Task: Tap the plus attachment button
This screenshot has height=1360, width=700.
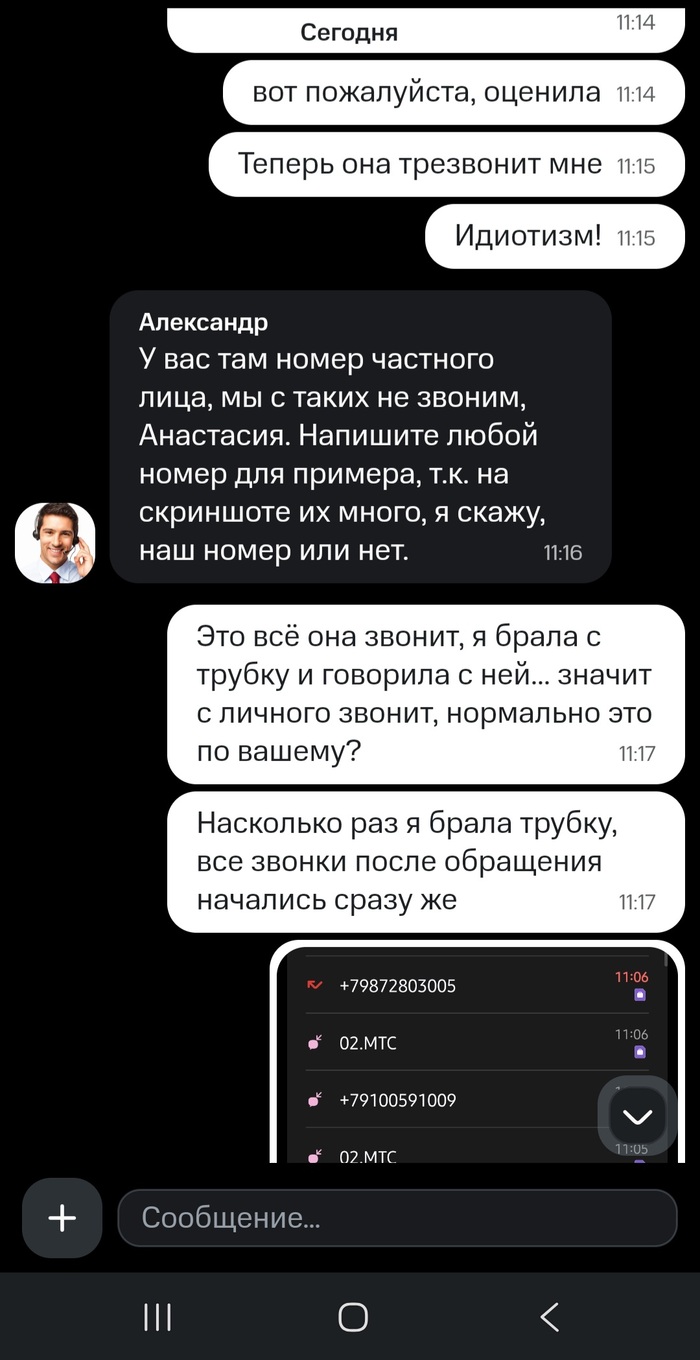Action: [x=62, y=1217]
